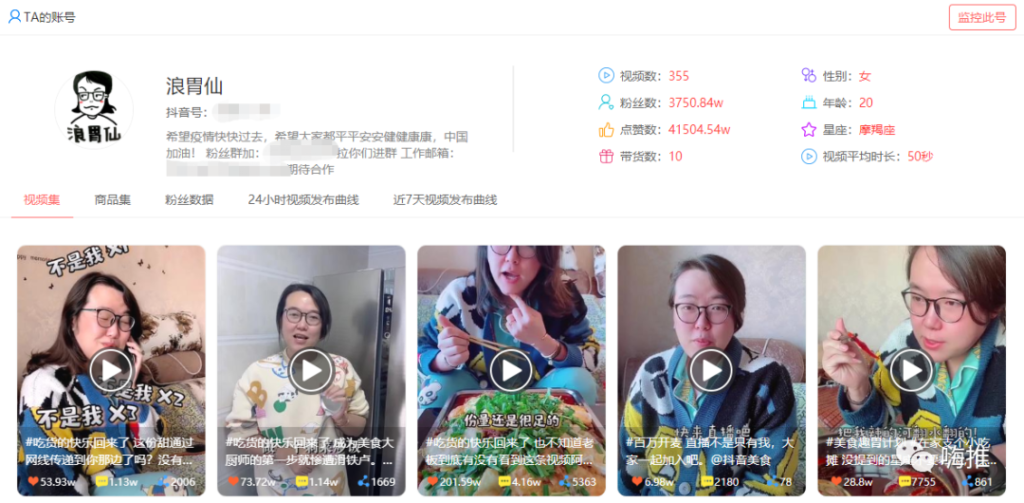
Task: View the 24小时视频发布曲线 tab
Action: click(x=303, y=199)
